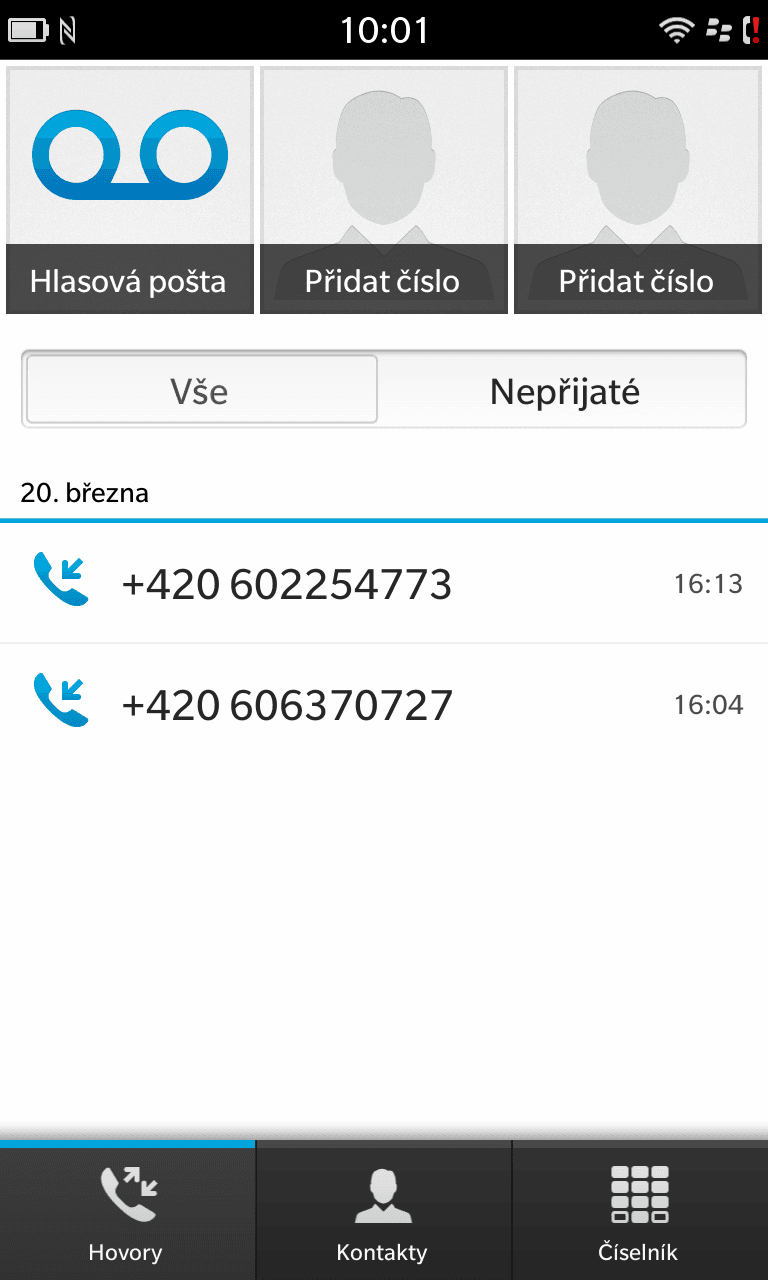Select the Vše call filter
The height and width of the screenshot is (1280, 768).
pos(201,390)
